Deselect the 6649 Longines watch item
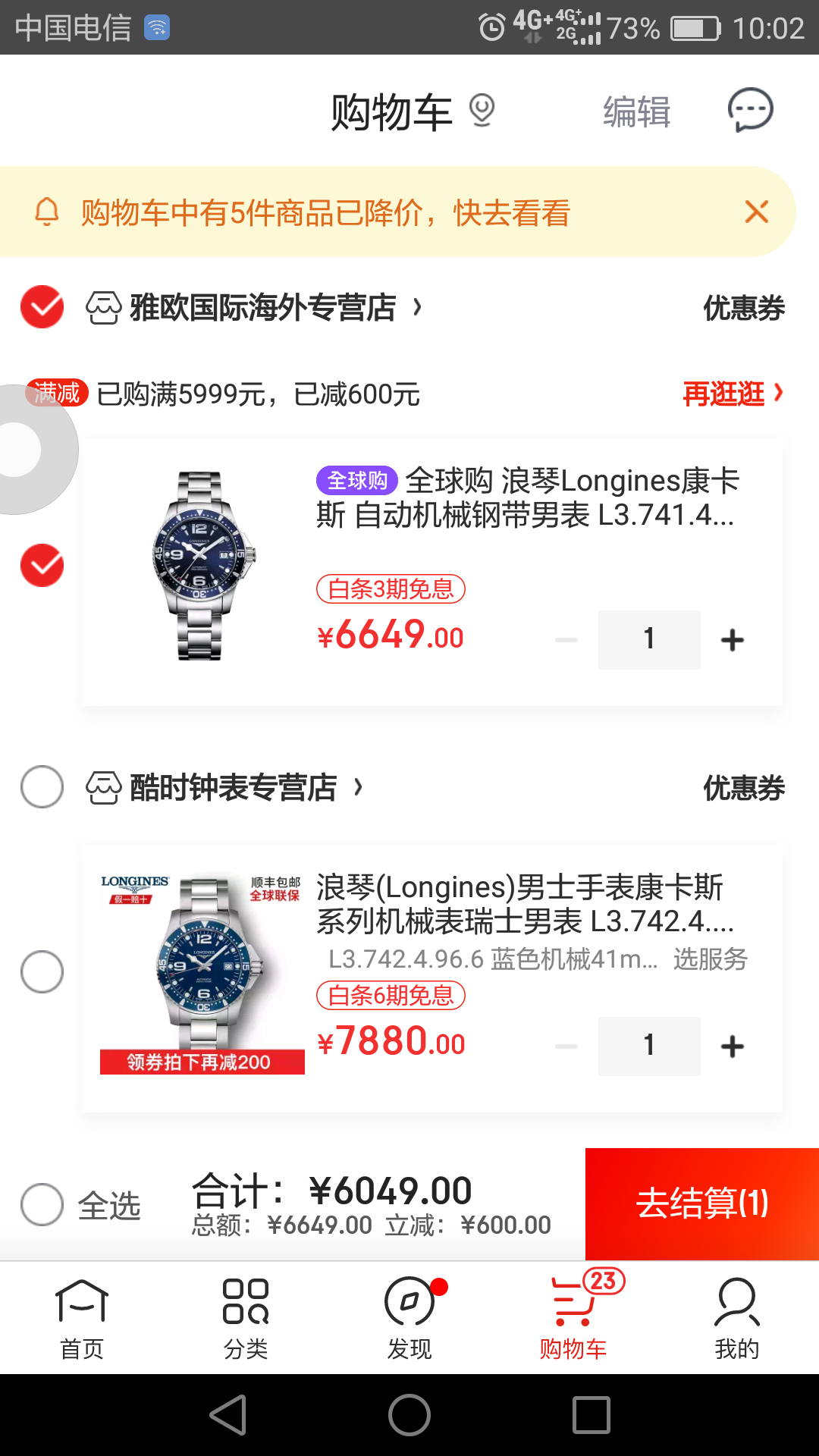This screenshot has width=819, height=1456. click(x=42, y=566)
